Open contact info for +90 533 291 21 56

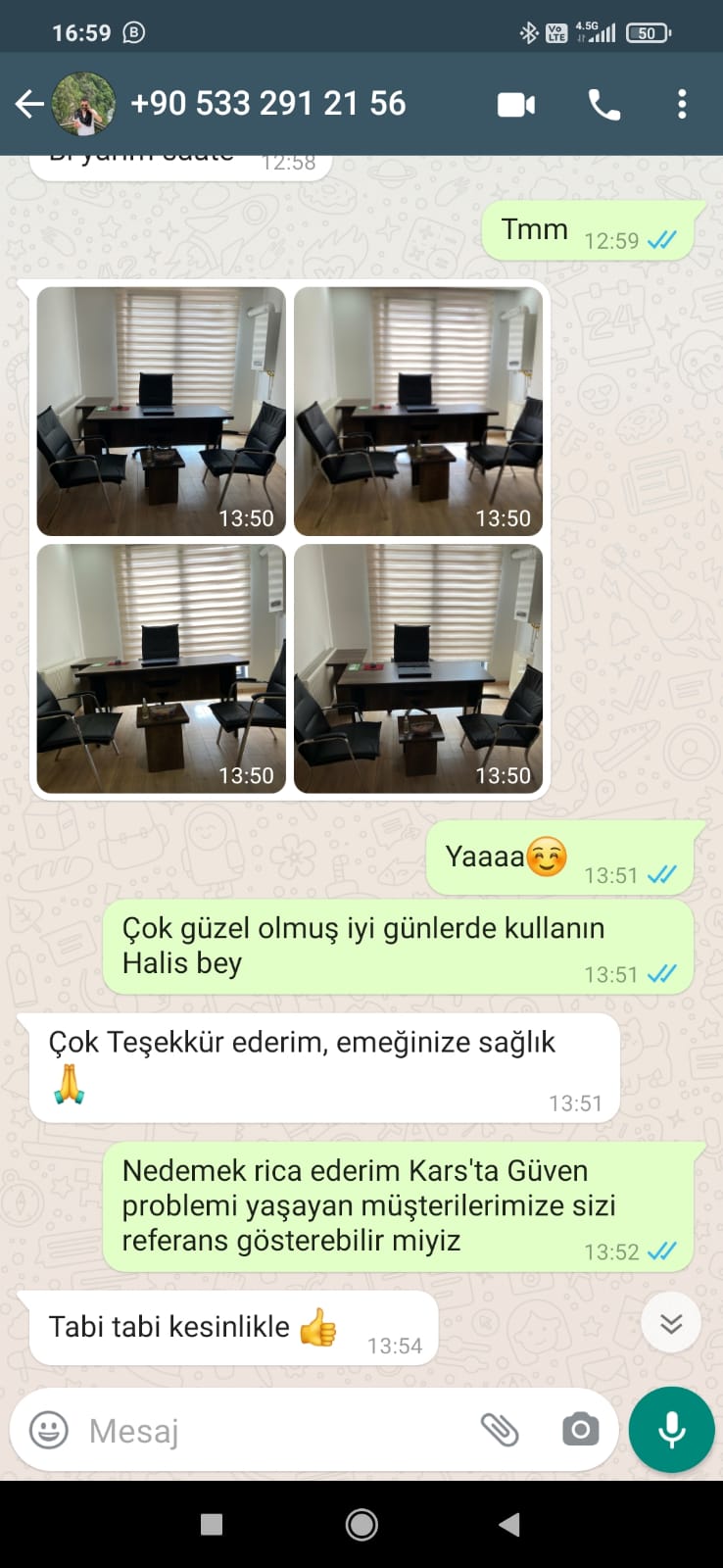[266, 104]
